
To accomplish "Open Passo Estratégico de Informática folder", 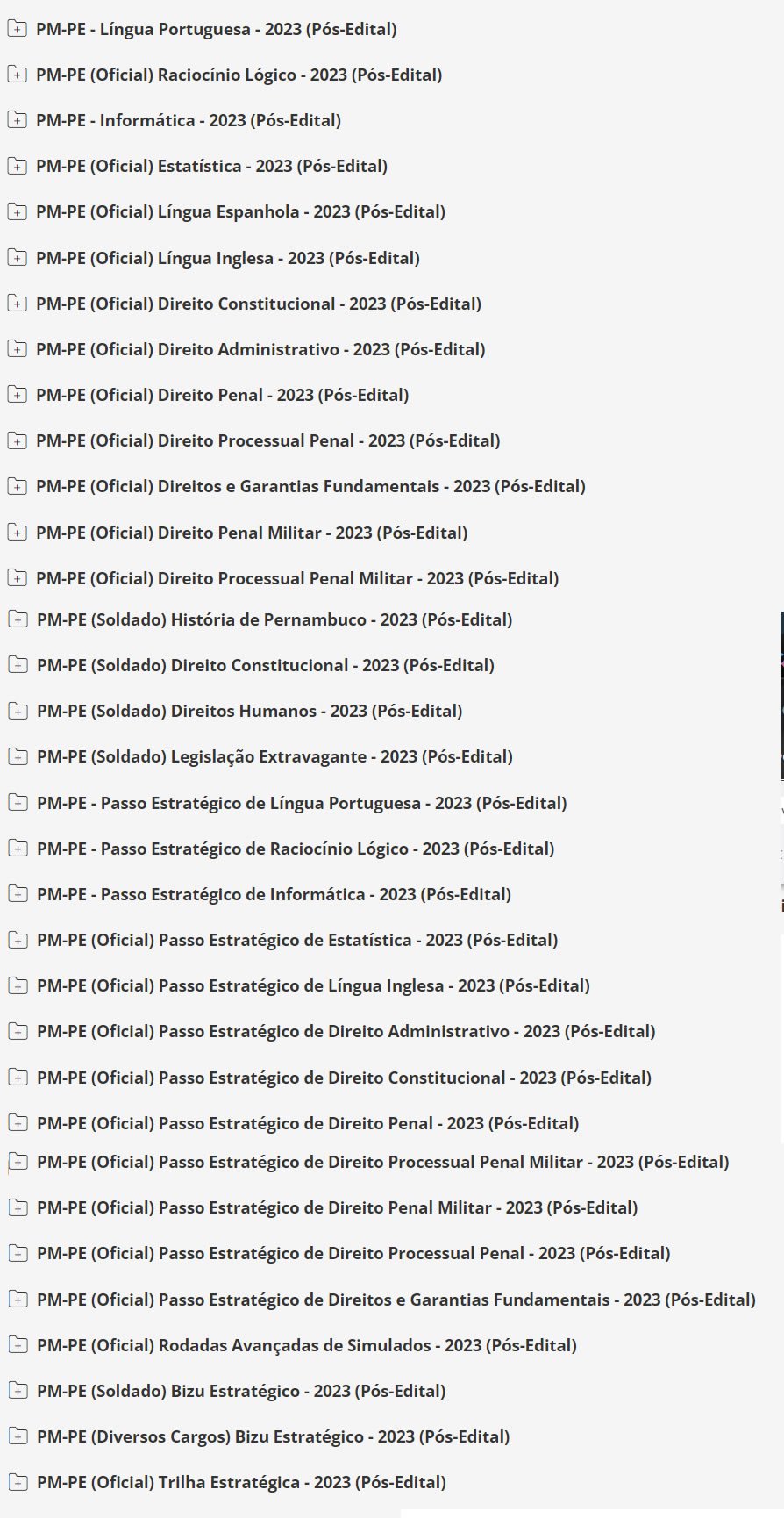I will tap(17, 894).
